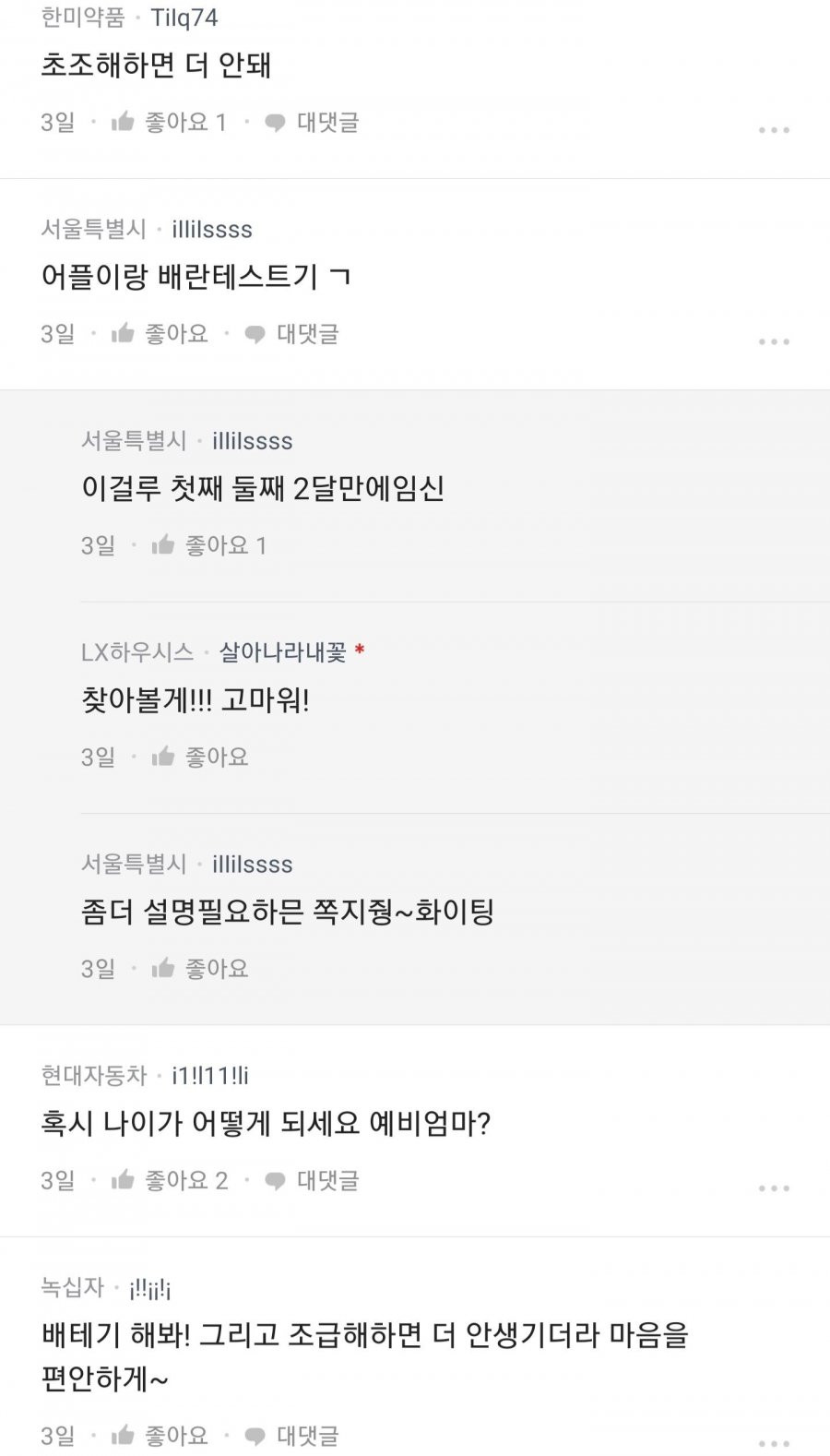Image resolution: width=830 pixels, height=1456 pixels.
Task: Open more options on '어플이랑 배란테스트기' comment
Action: [774, 341]
